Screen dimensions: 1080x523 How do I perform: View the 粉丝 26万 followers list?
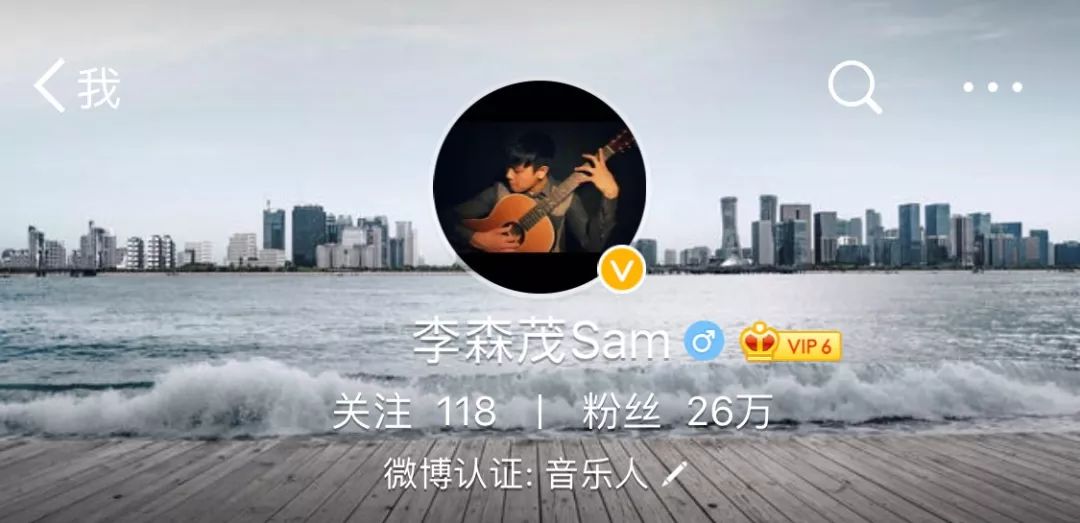pos(677,412)
